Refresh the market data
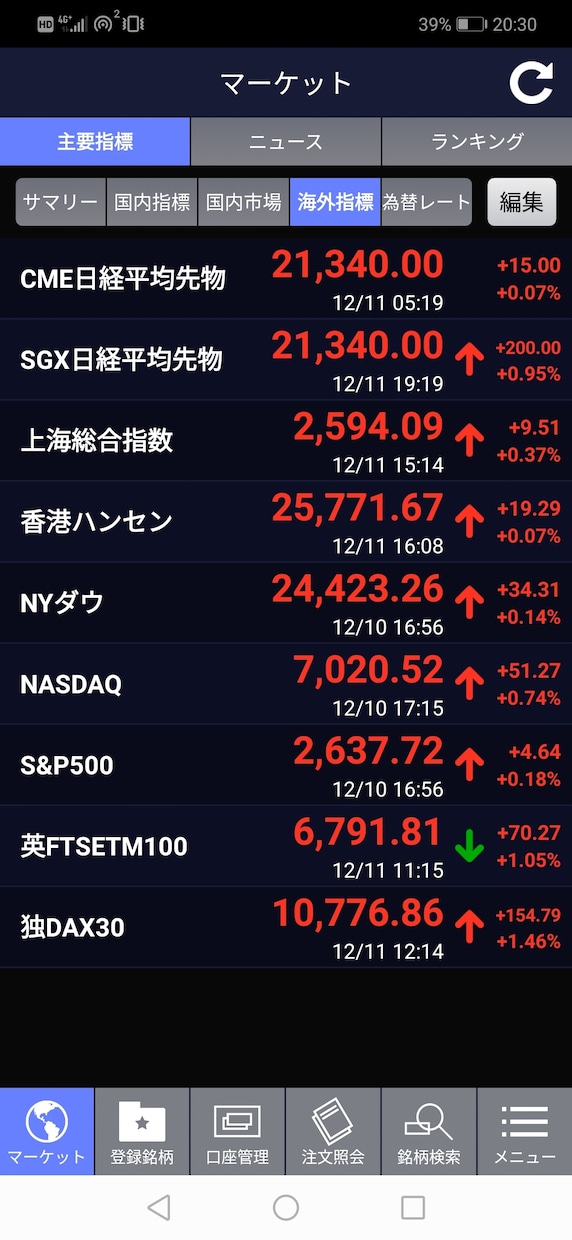Viewport: 572px width, 1240px height. tap(531, 82)
